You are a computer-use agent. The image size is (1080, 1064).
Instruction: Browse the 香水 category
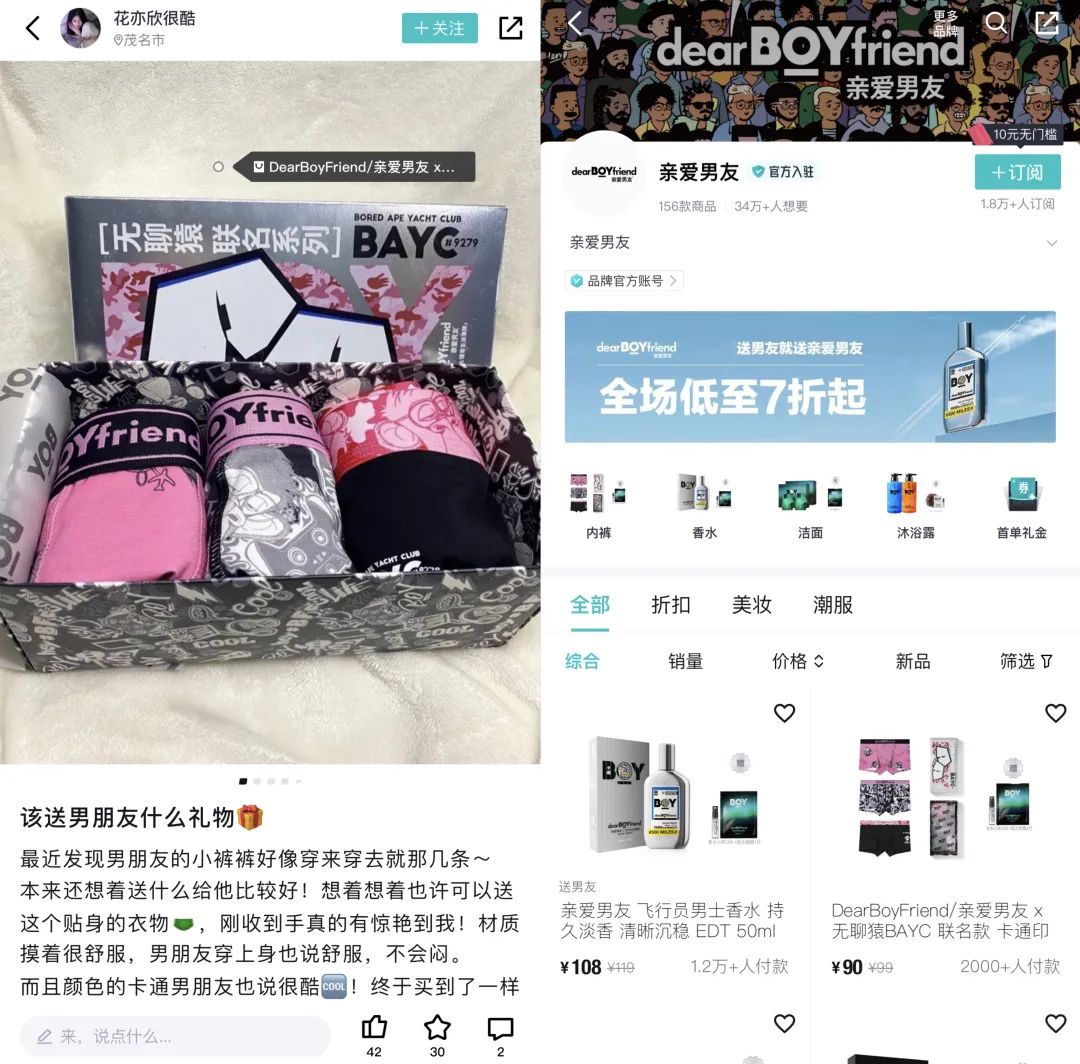click(705, 506)
